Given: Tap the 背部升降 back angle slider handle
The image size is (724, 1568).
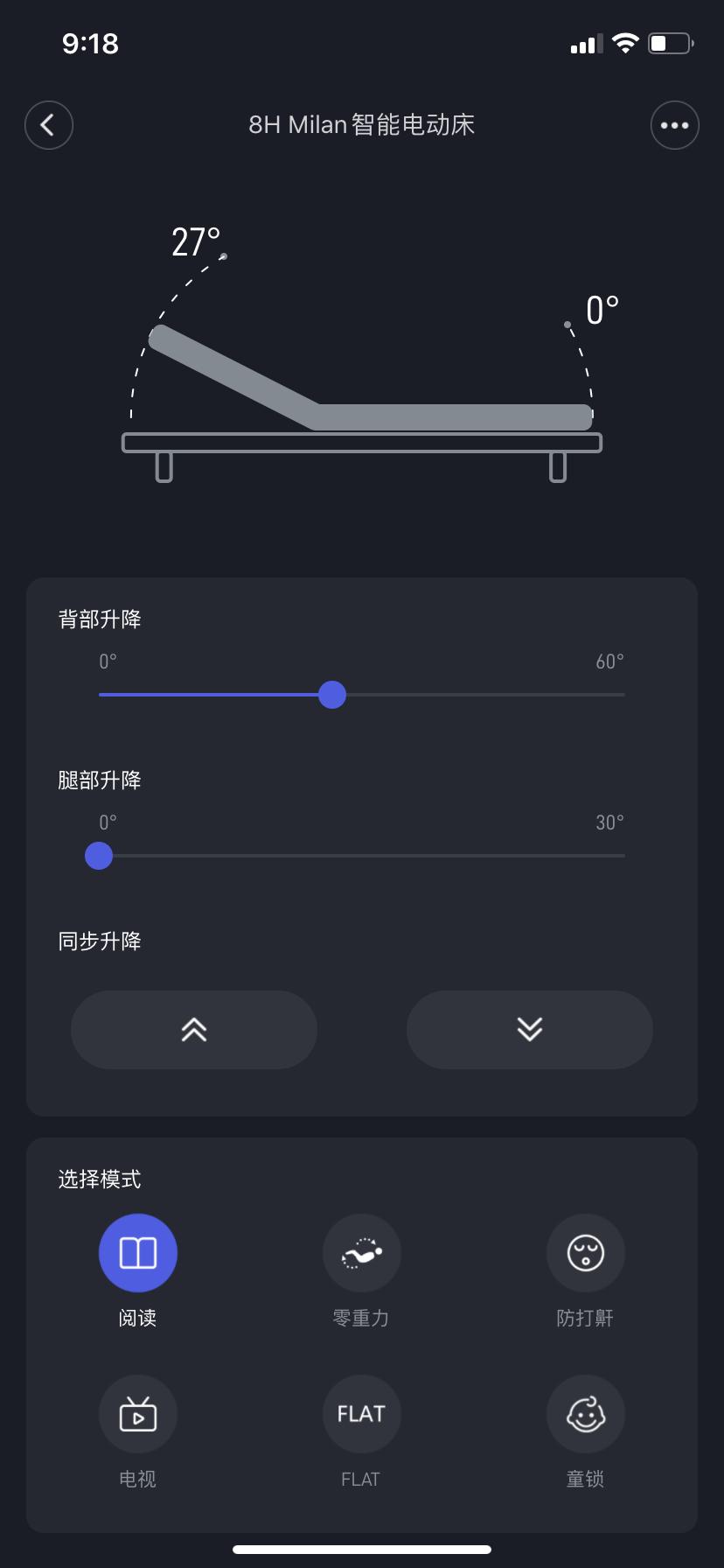Looking at the screenshot, I should [x=332, y=694].
